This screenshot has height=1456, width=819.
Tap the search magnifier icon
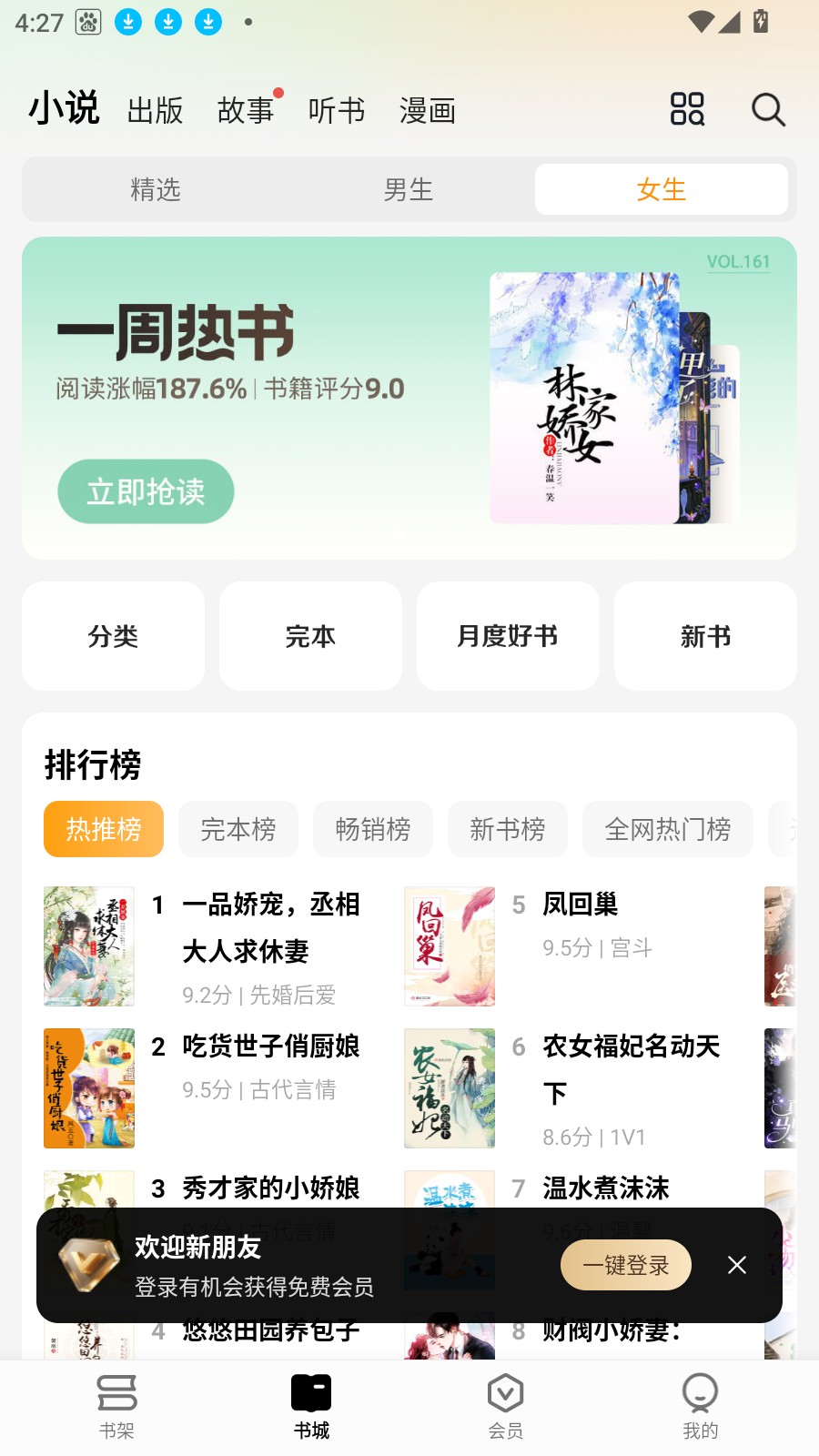(767, 109)
